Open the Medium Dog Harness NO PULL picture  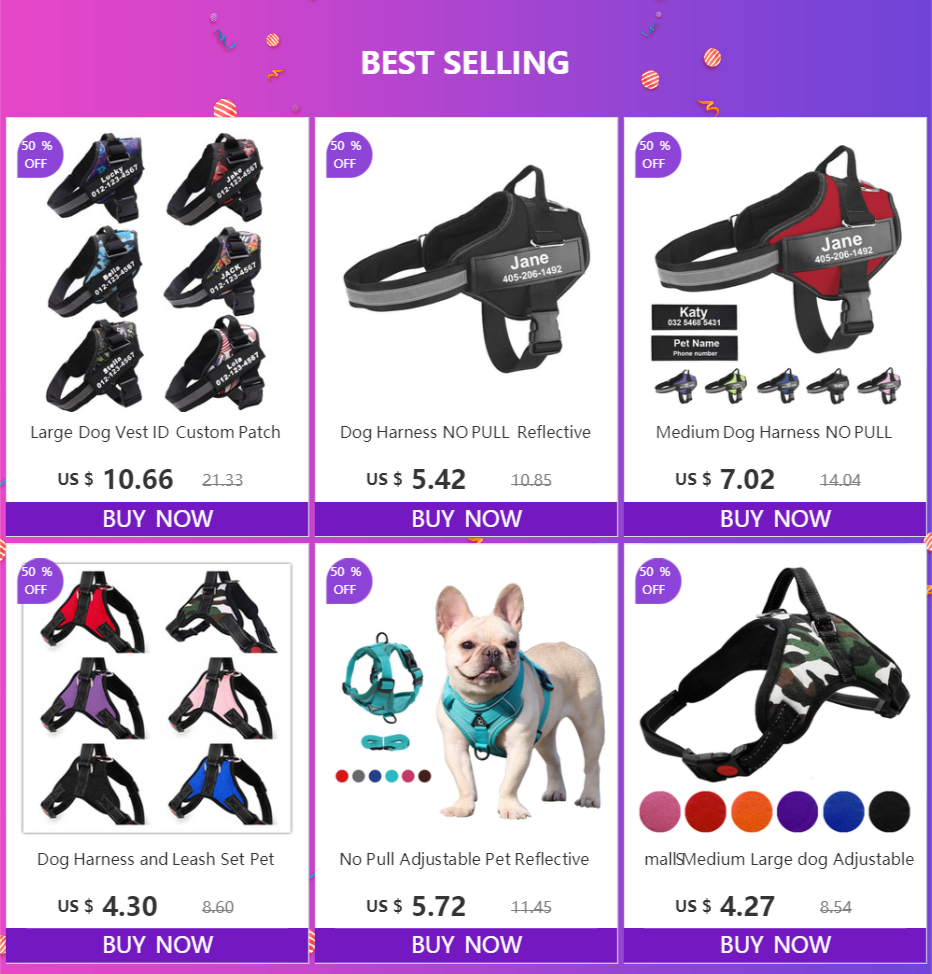775,270
